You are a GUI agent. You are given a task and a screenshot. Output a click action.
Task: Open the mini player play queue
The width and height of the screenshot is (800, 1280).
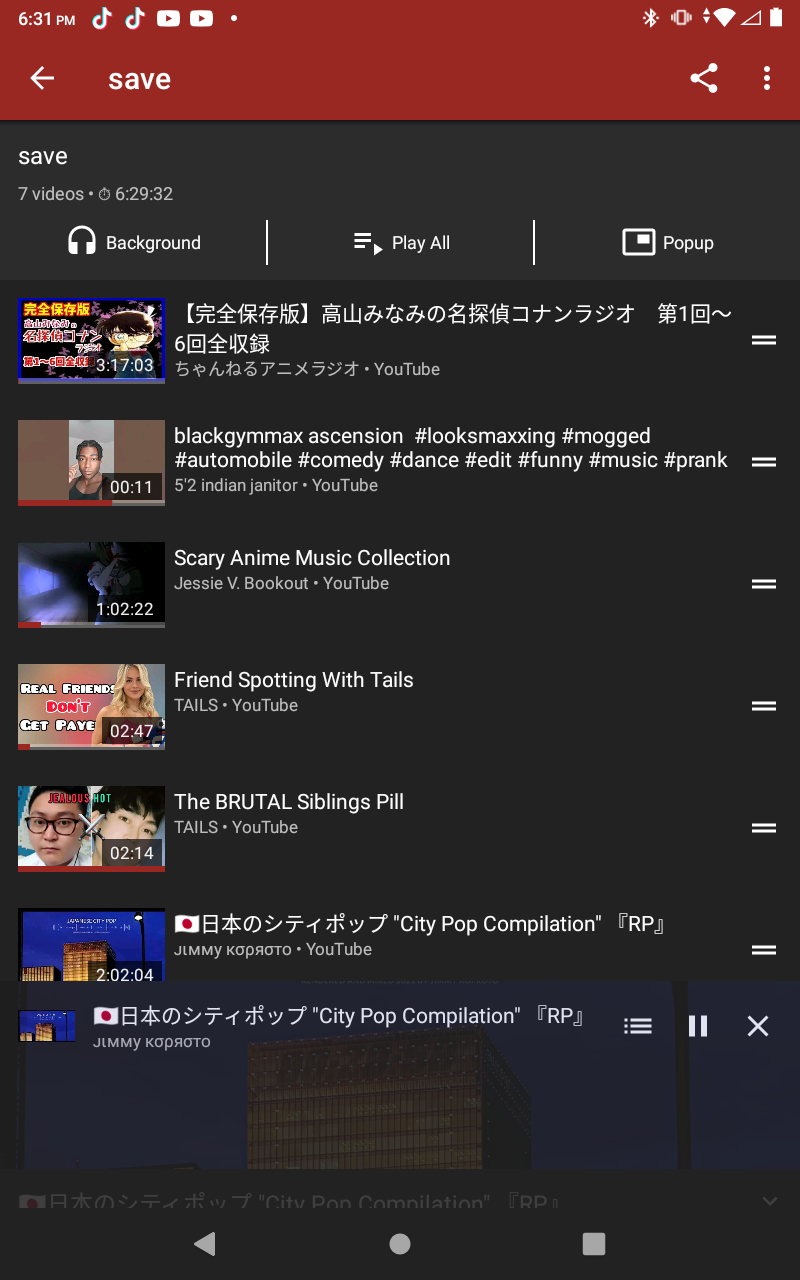pyautogui.click(x=638, y=1026)
